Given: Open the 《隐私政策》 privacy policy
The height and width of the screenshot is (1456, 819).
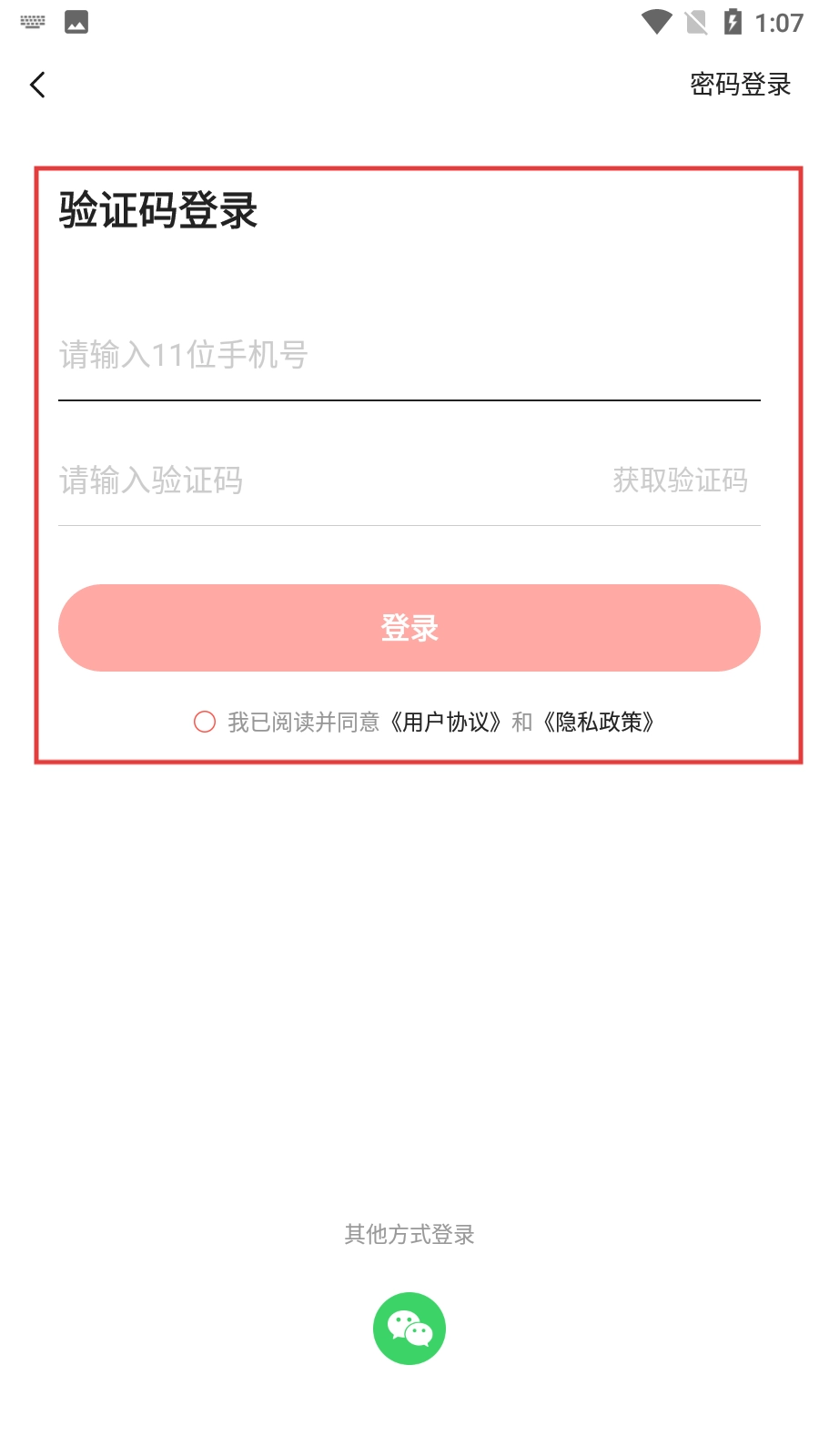Looking at the screenshot, I should 599,722.
